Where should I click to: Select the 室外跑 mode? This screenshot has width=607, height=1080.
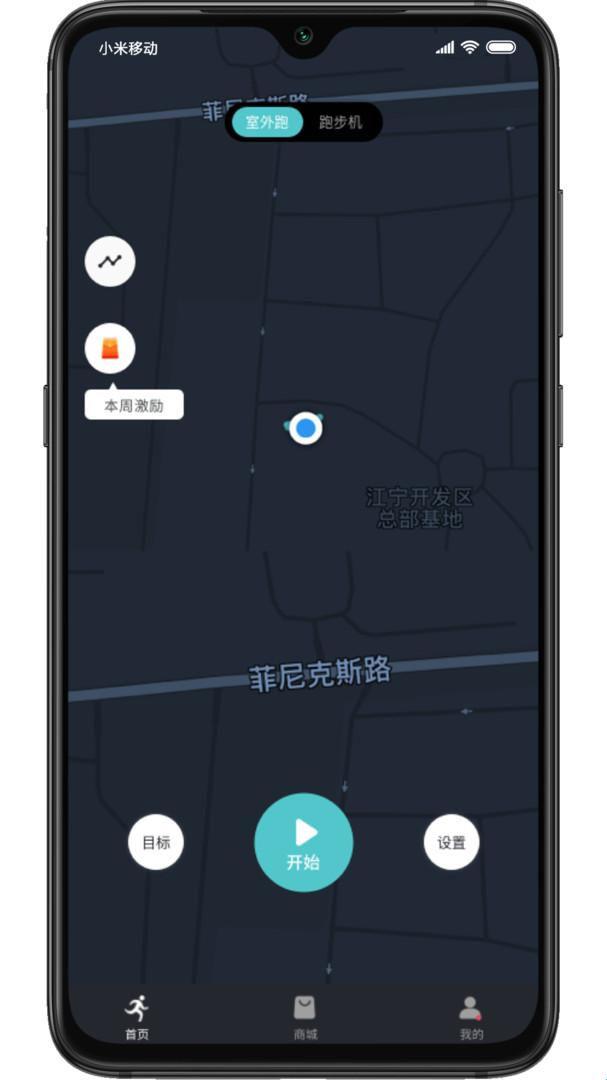point(267,123)
